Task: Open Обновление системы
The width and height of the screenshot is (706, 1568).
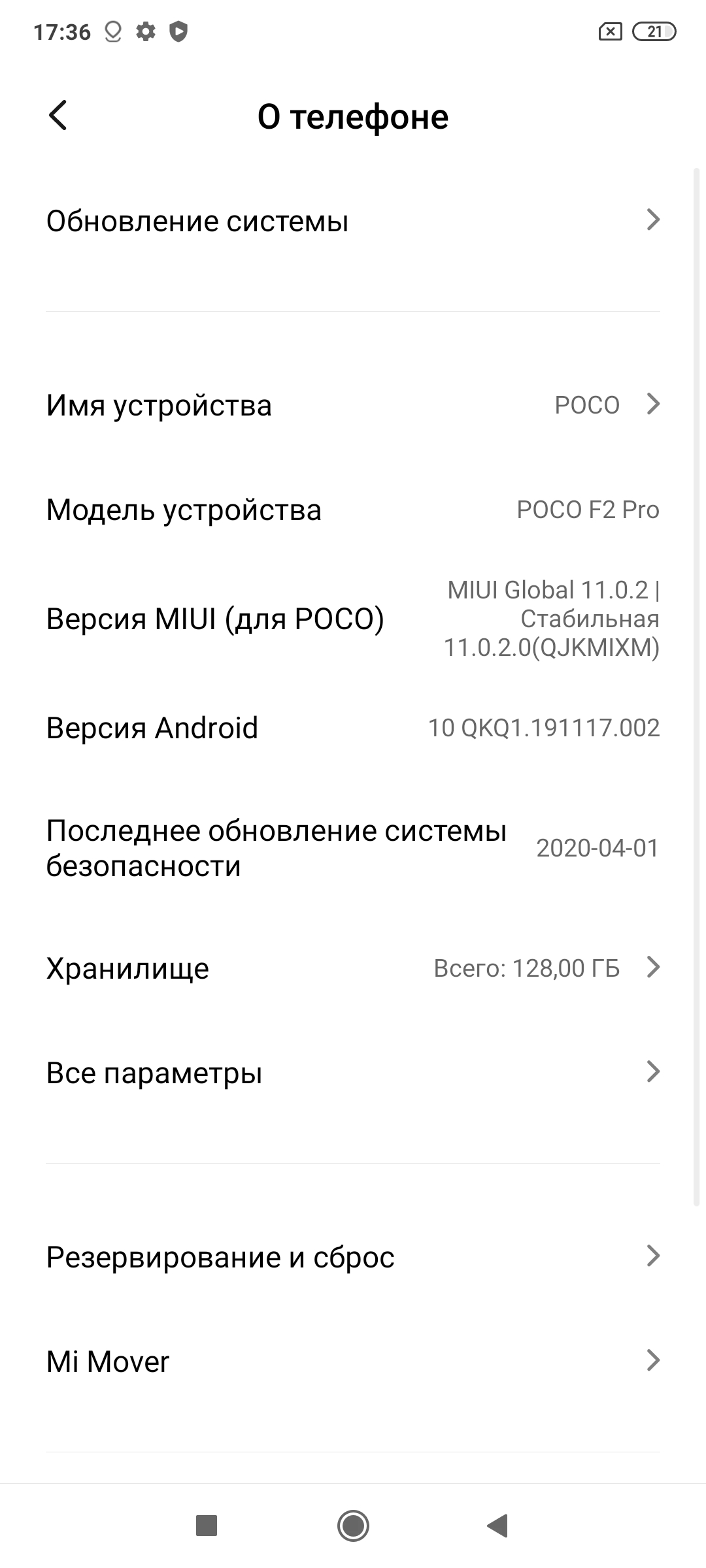Action: tap(353, 221)
